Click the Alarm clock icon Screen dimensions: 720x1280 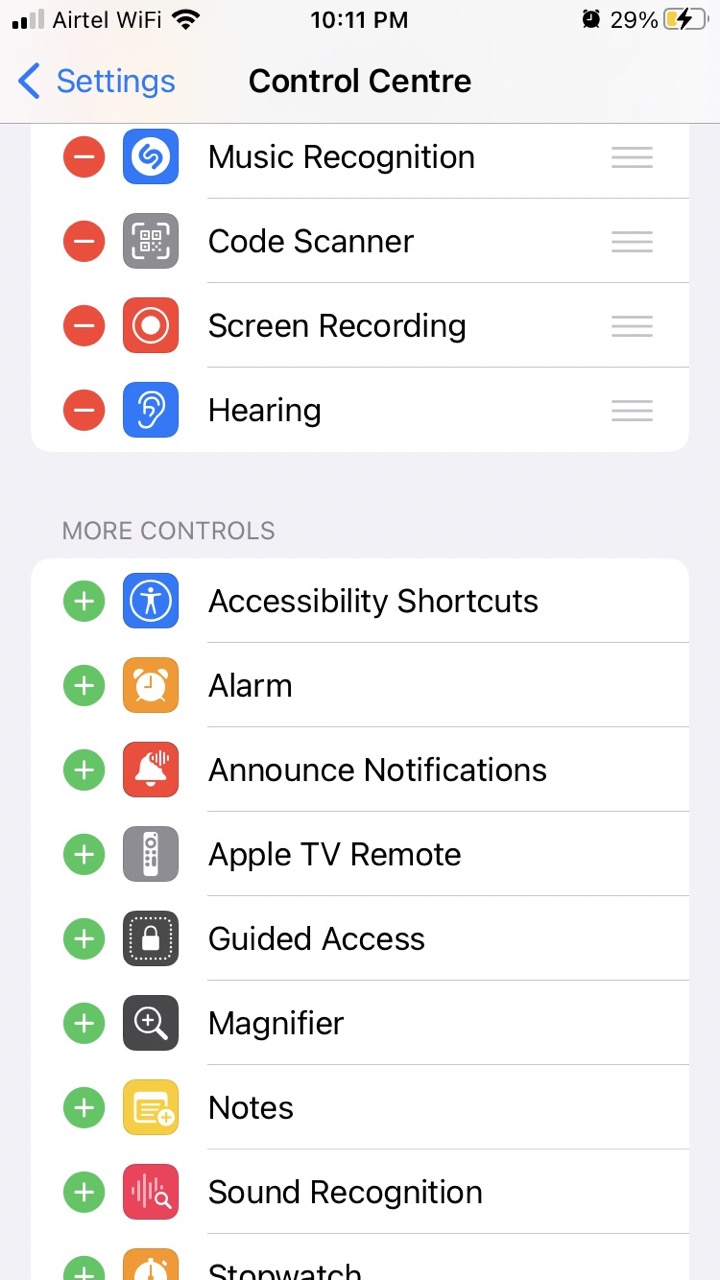pyautogui.click(x=151, y=685)
